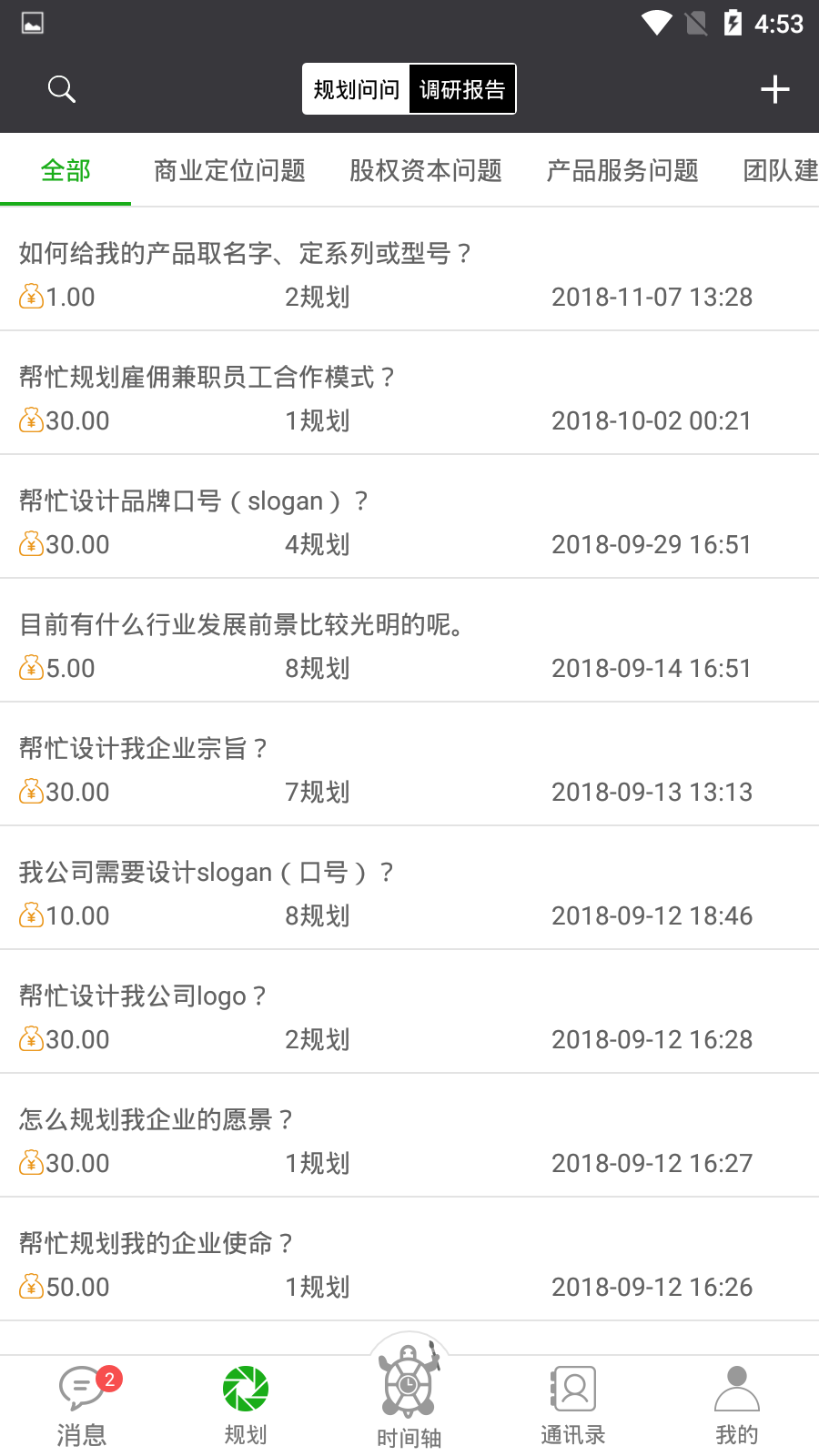819x1456 pixels.
Task: Tap the plus icon to add
Action: [x=774, y=89]
